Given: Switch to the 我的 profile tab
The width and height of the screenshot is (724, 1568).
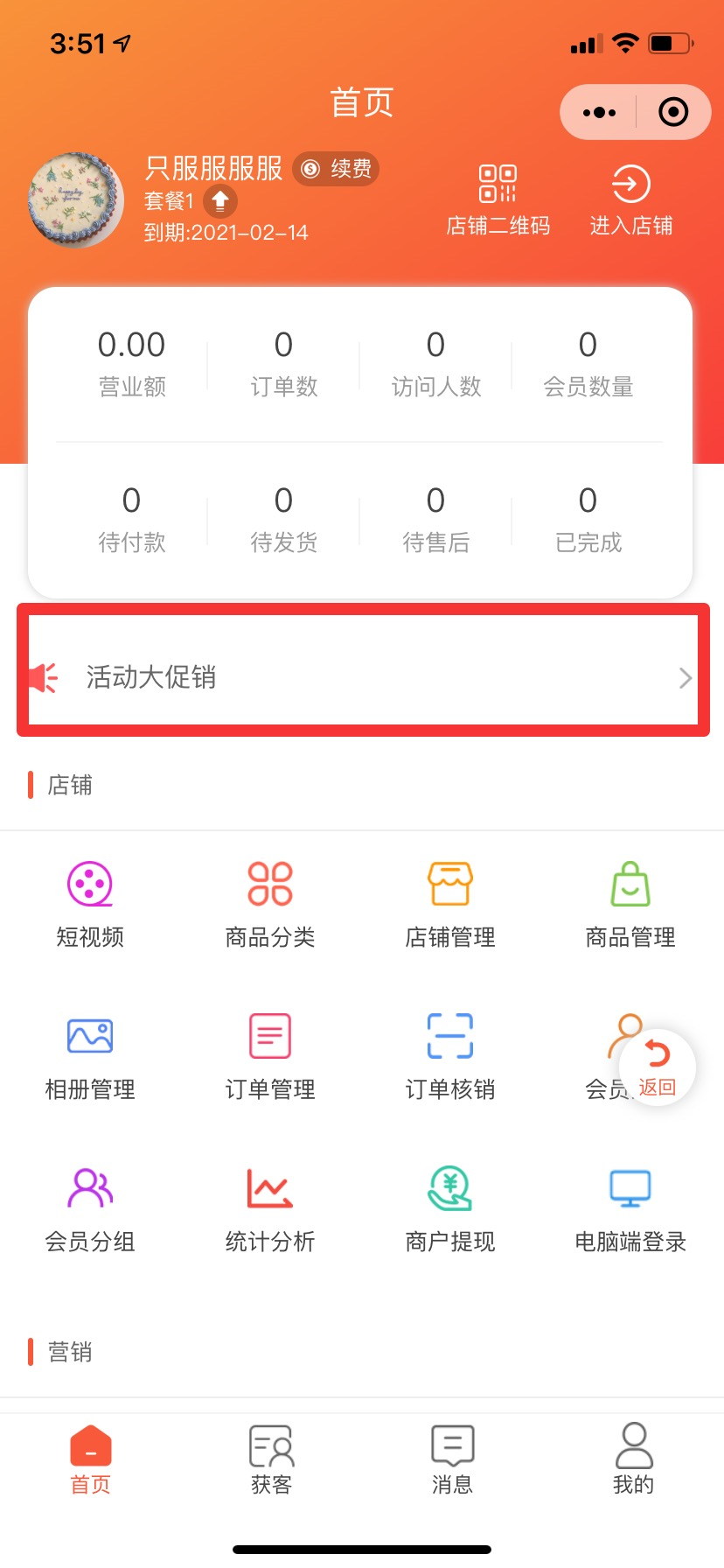Looking at the screenshot, I should (x=633, y=1459).
